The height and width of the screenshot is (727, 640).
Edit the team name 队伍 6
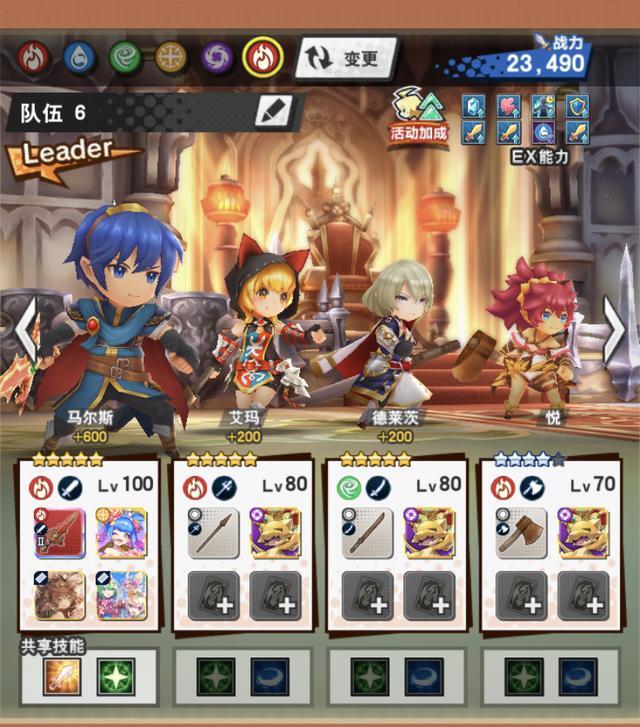(x=272, y=111)
